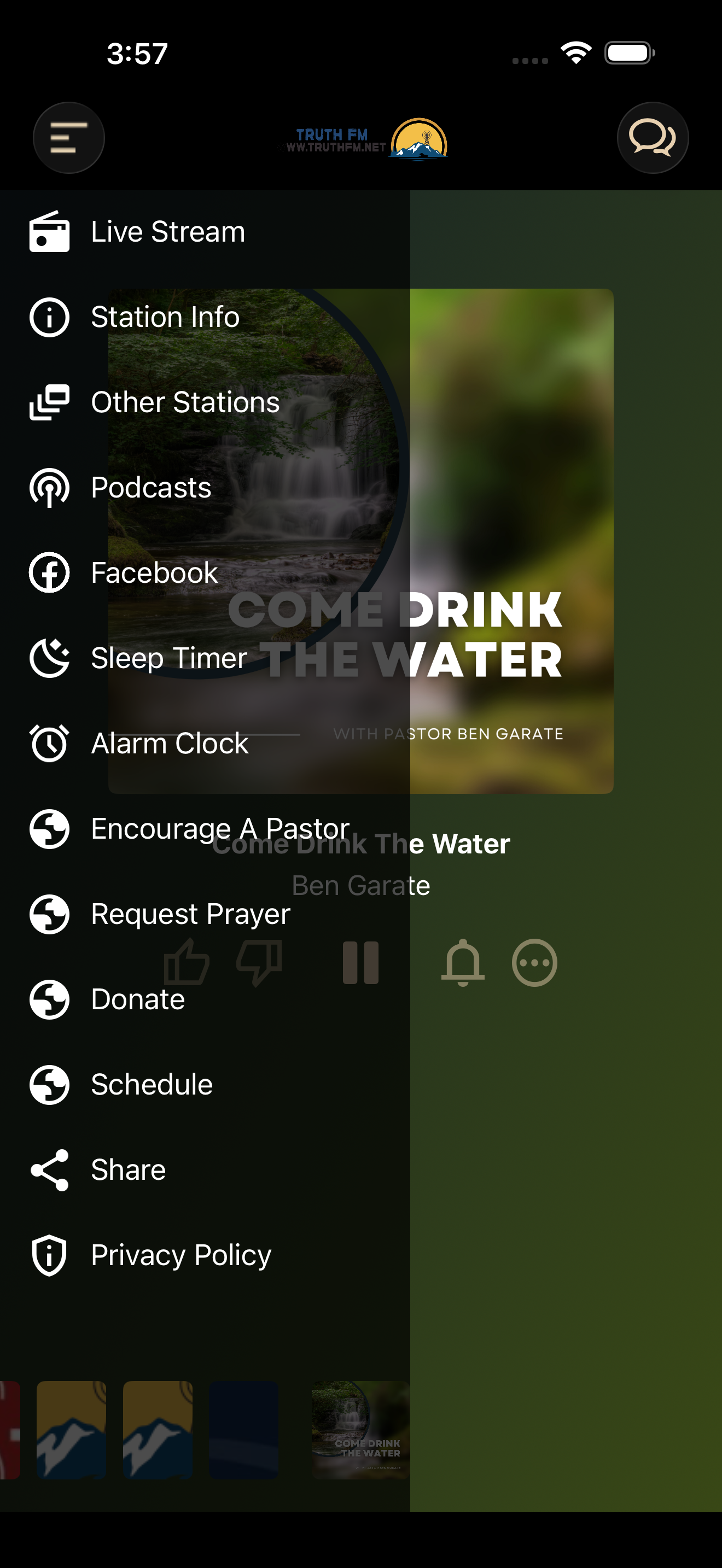The image size is (722, 1568).
Task: Tap the notification bell under the track
Action: 463,962
